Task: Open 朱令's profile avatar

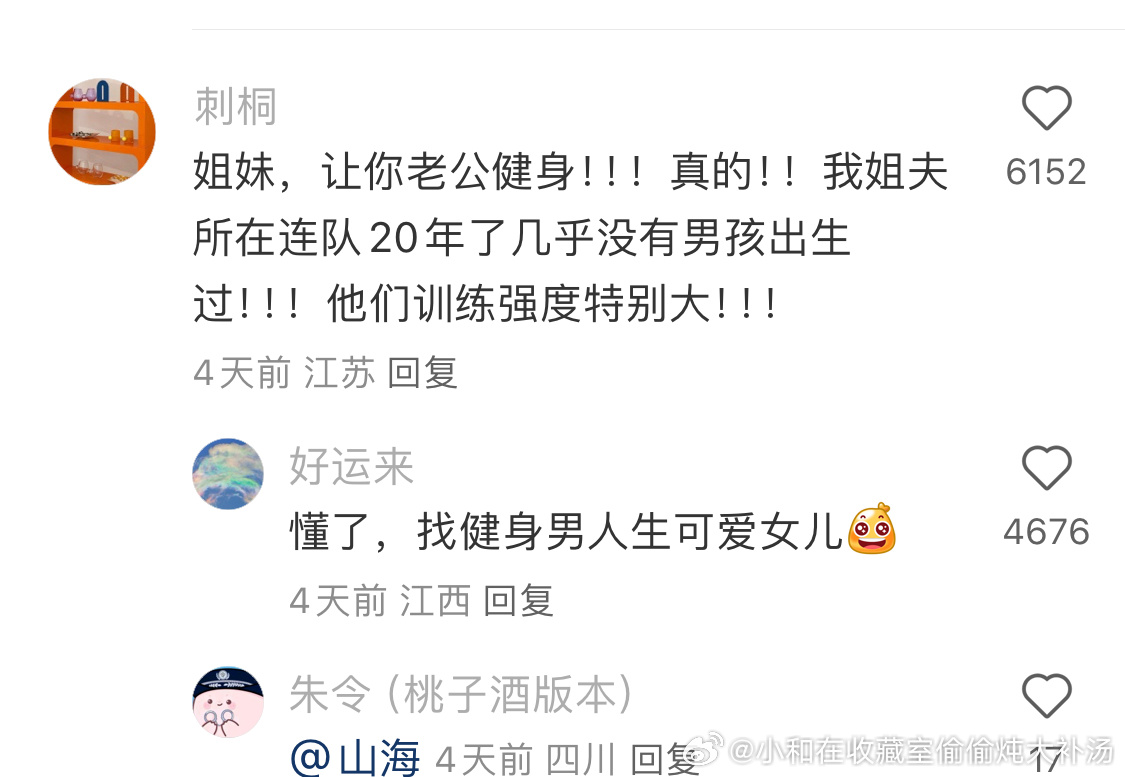Action: tap(228, 702)
